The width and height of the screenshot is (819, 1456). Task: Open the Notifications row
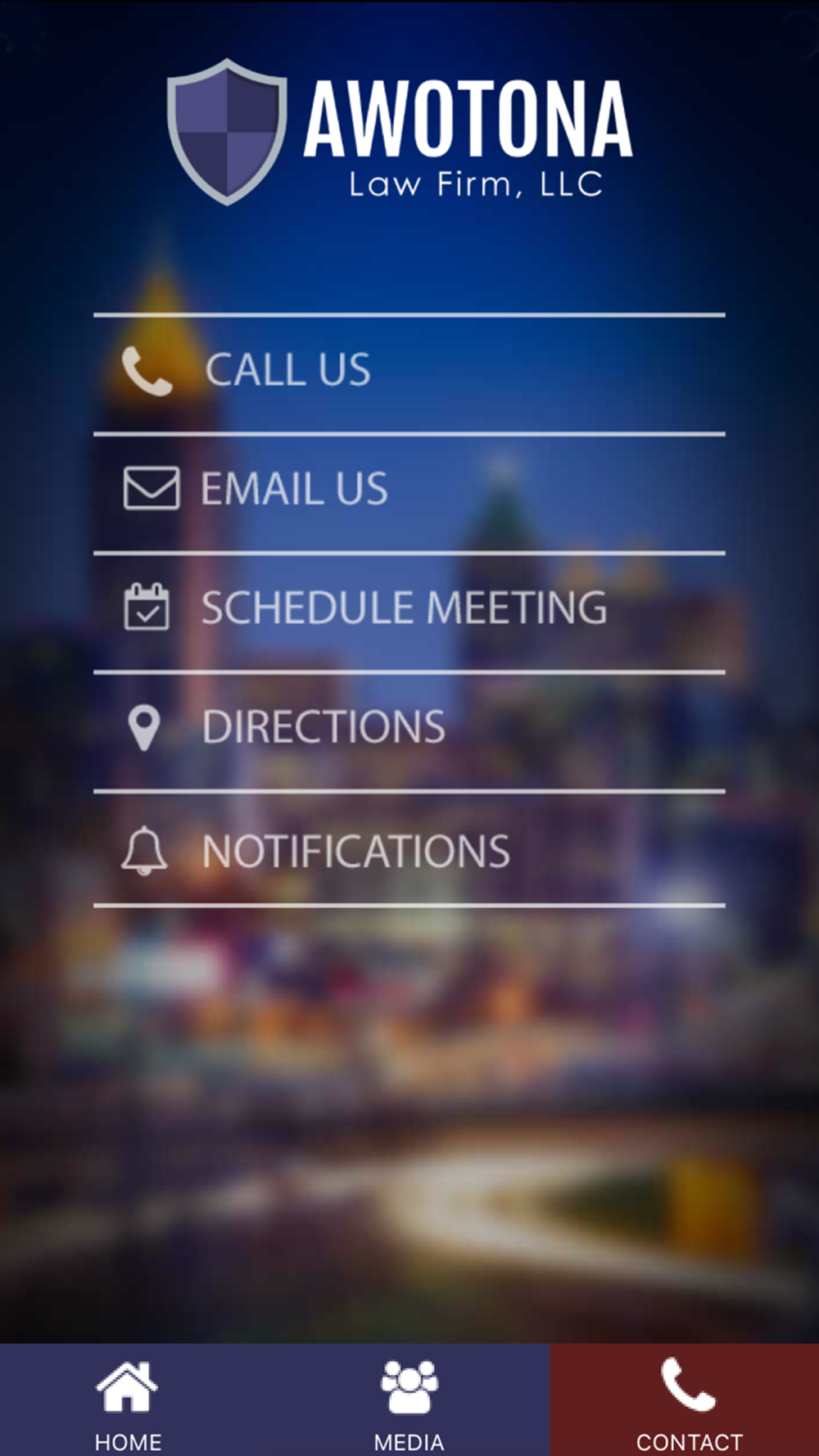[409, 848]
